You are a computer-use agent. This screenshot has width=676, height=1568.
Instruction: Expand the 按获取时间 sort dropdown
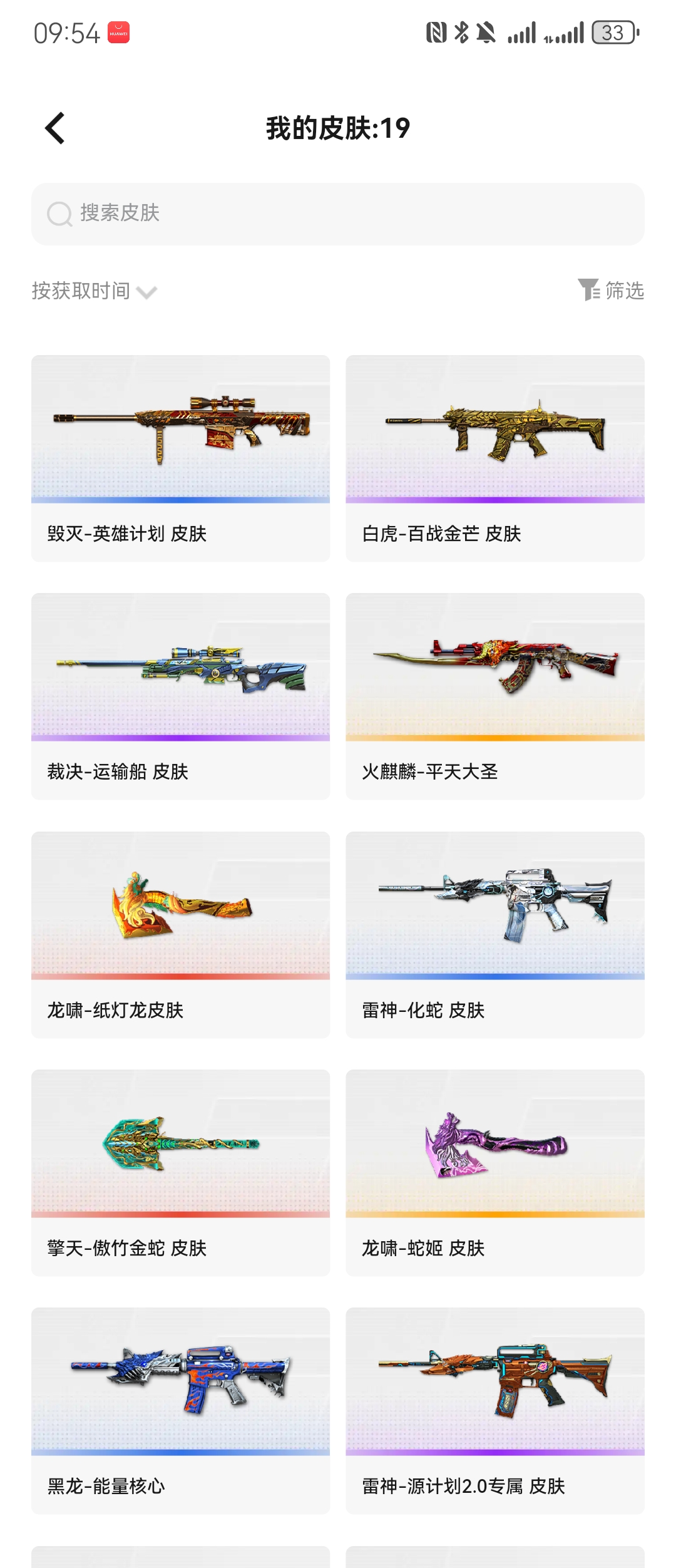coord(94,291)
